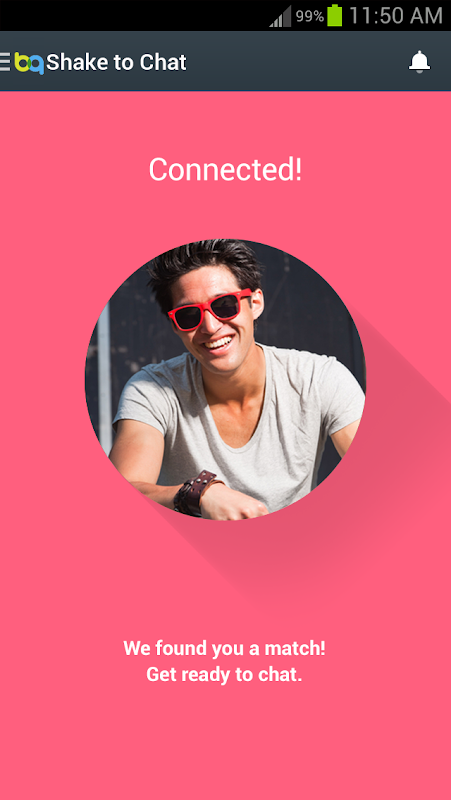Open the navigation drawer menu

tap(5, 62)
